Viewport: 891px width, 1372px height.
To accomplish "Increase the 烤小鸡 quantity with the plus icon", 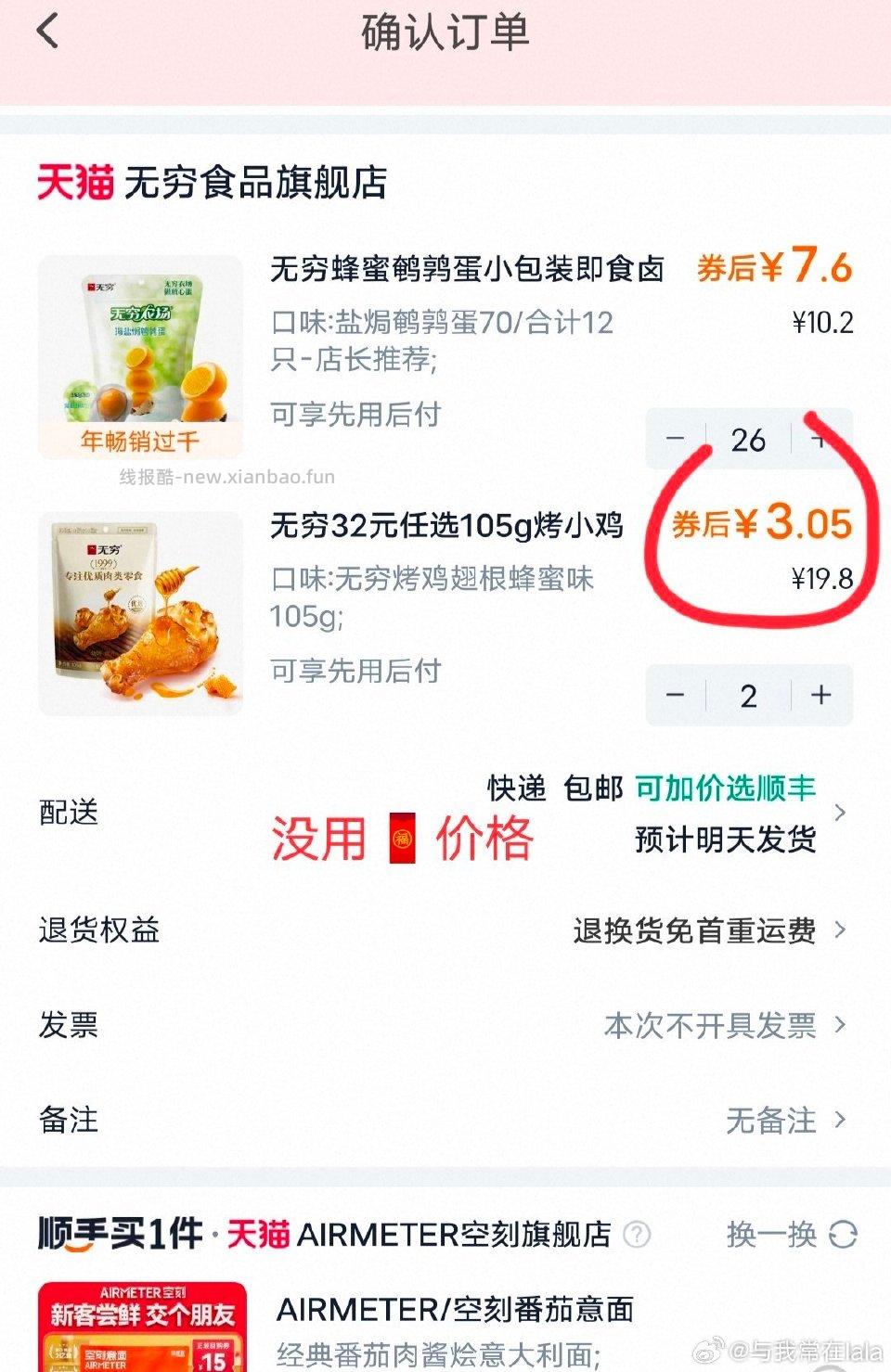I will tap(820, 695).
